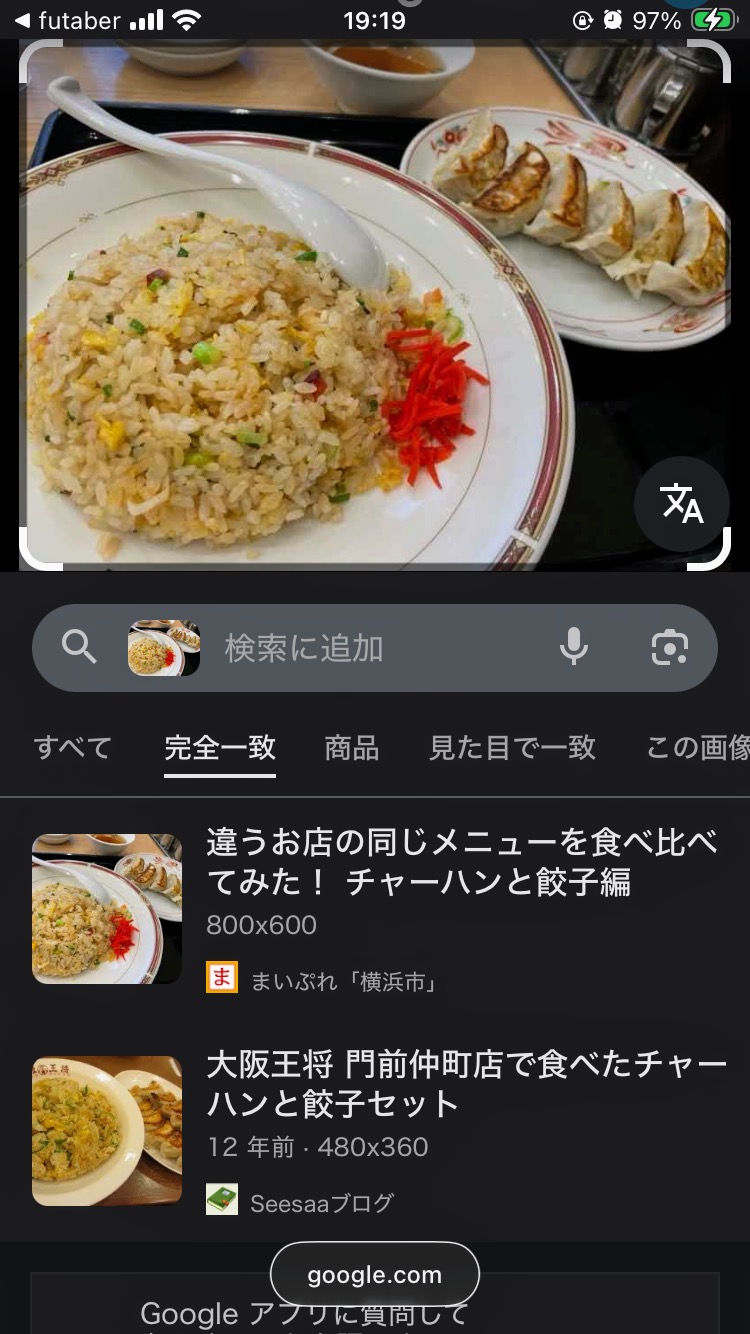Screen dimensions: 750x1334
Task: Return to futaber app via back arrow
Action: [x=22, y=20]
